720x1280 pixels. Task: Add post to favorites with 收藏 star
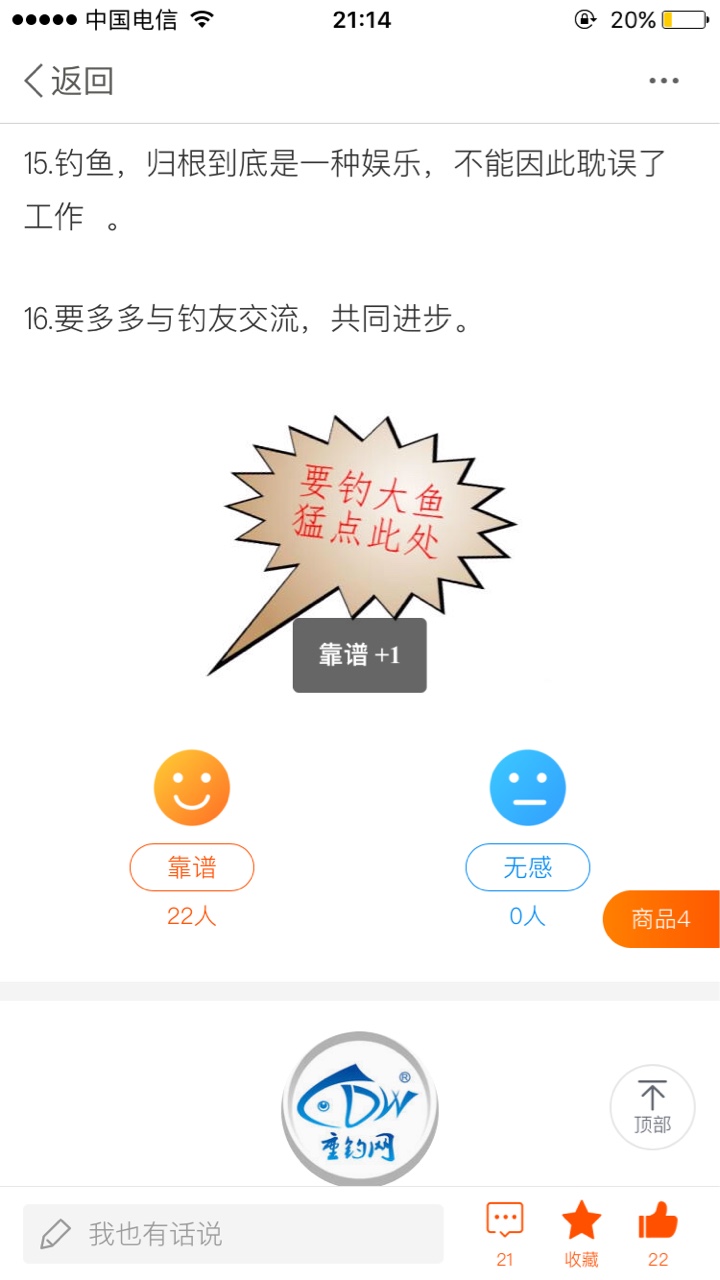point(581,1233)
